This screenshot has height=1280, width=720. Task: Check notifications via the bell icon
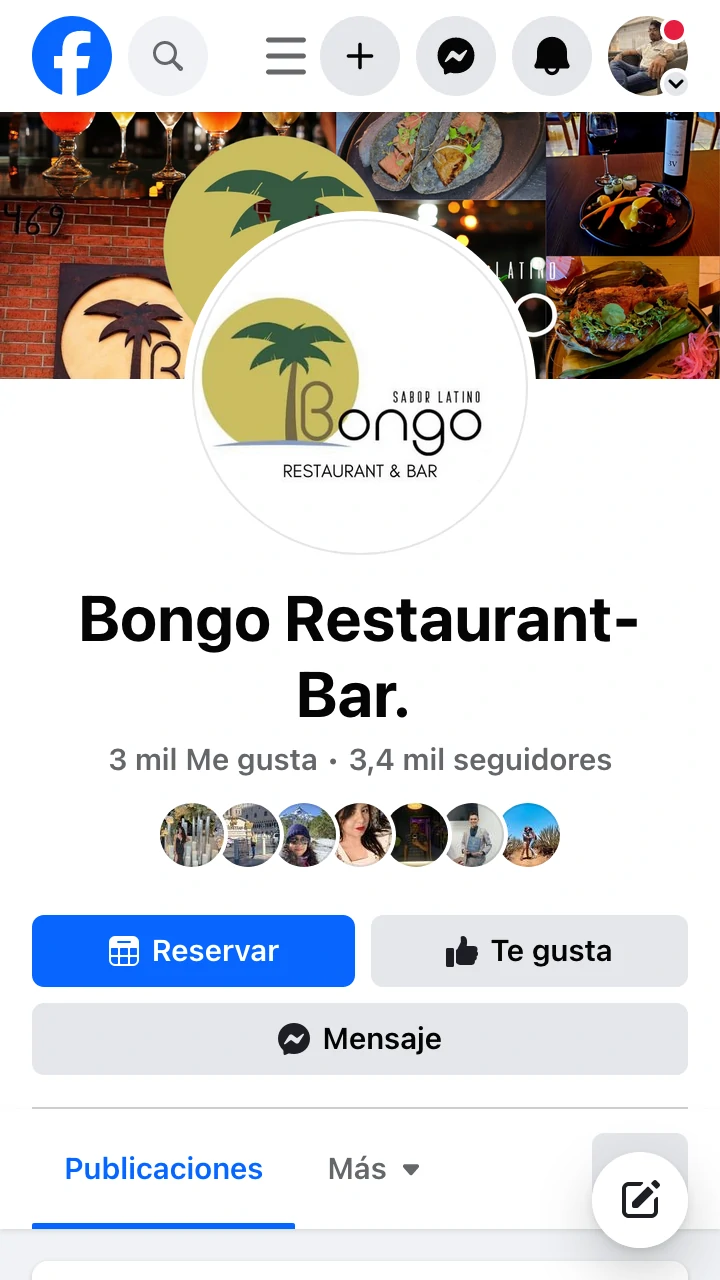(551, 56)
